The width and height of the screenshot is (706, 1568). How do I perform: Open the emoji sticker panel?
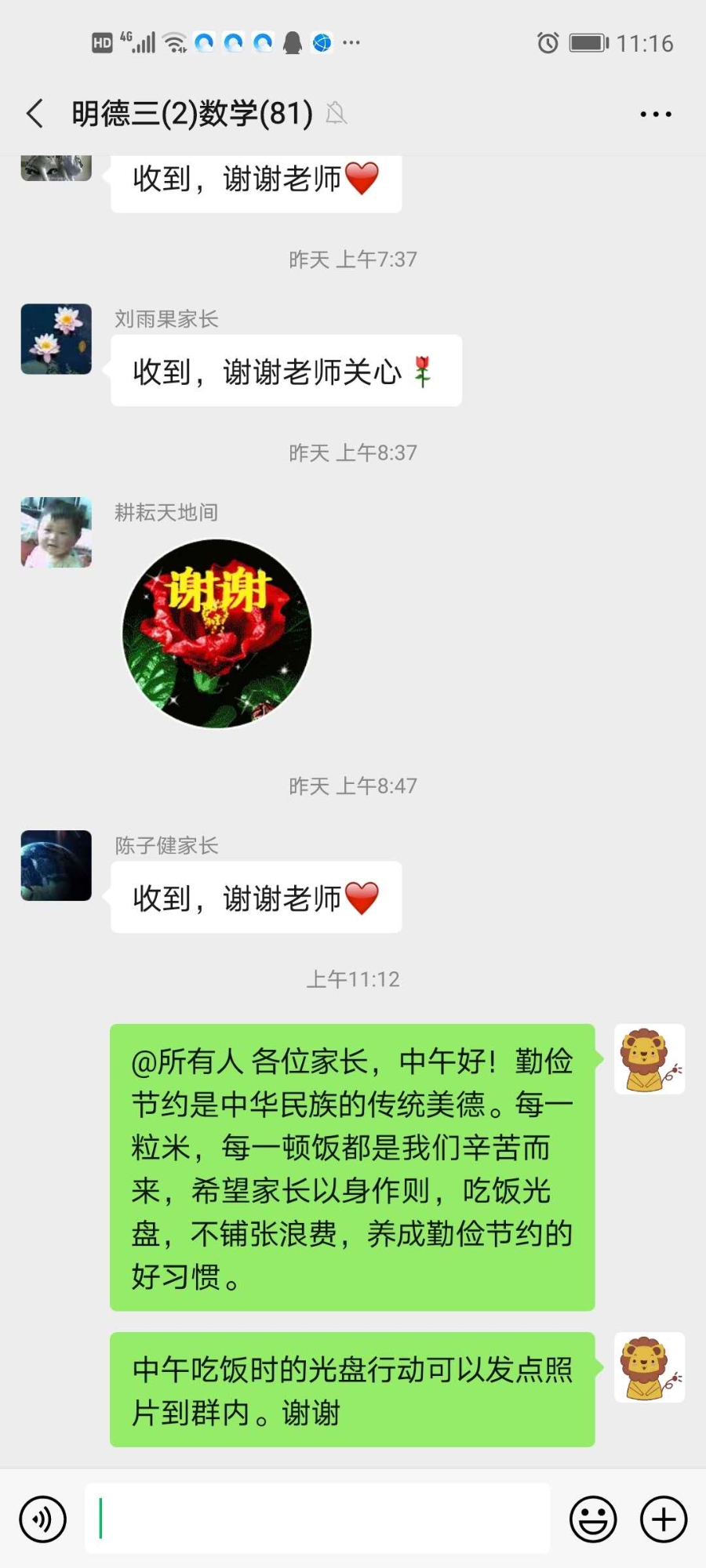pos(593,1519)
